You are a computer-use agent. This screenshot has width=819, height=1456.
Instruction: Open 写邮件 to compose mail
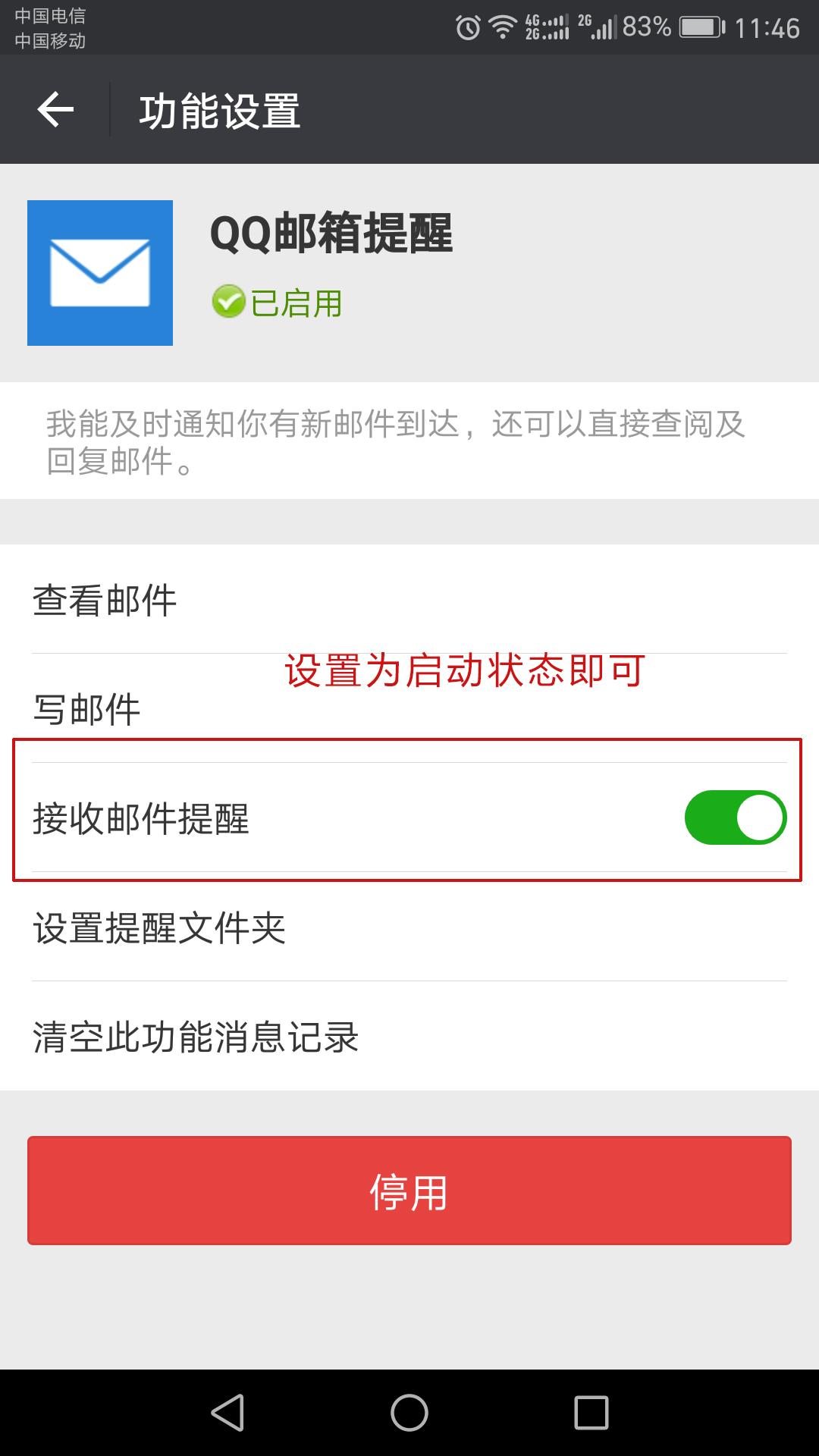pos(409,709)
